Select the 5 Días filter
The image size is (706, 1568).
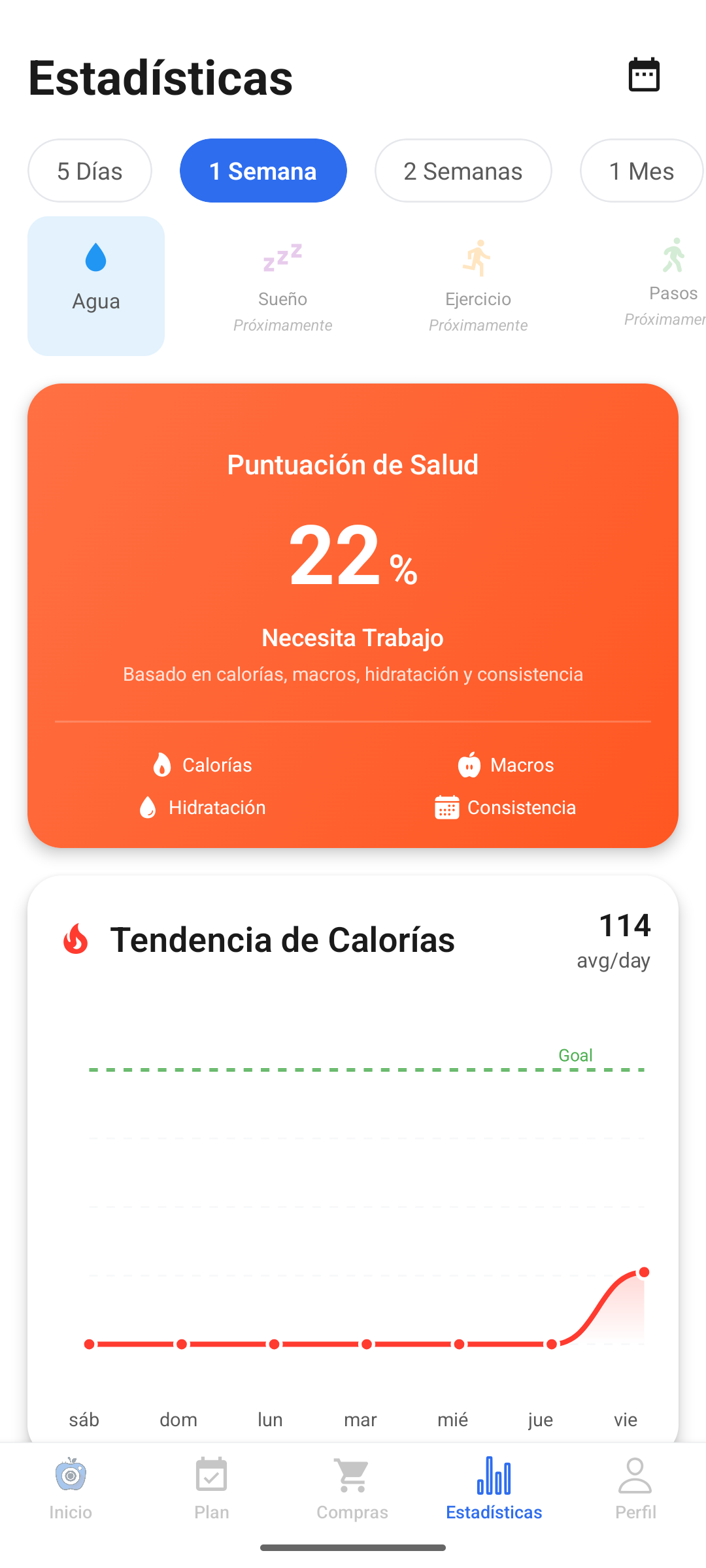[x=90, y=171]
